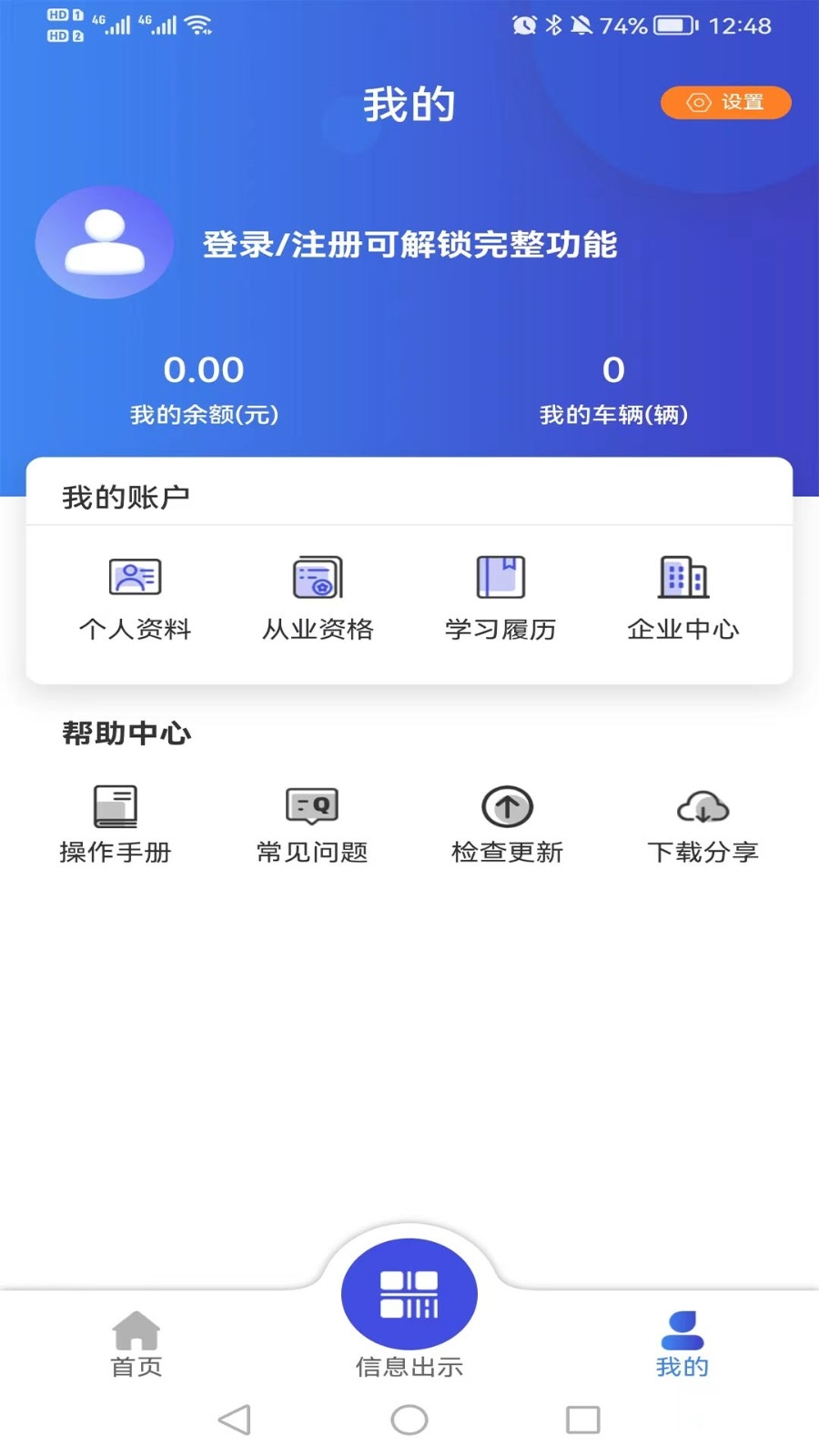Select the 我的 tab
Viewport: 819px width, 1456px height.
tap(682, 1343)
